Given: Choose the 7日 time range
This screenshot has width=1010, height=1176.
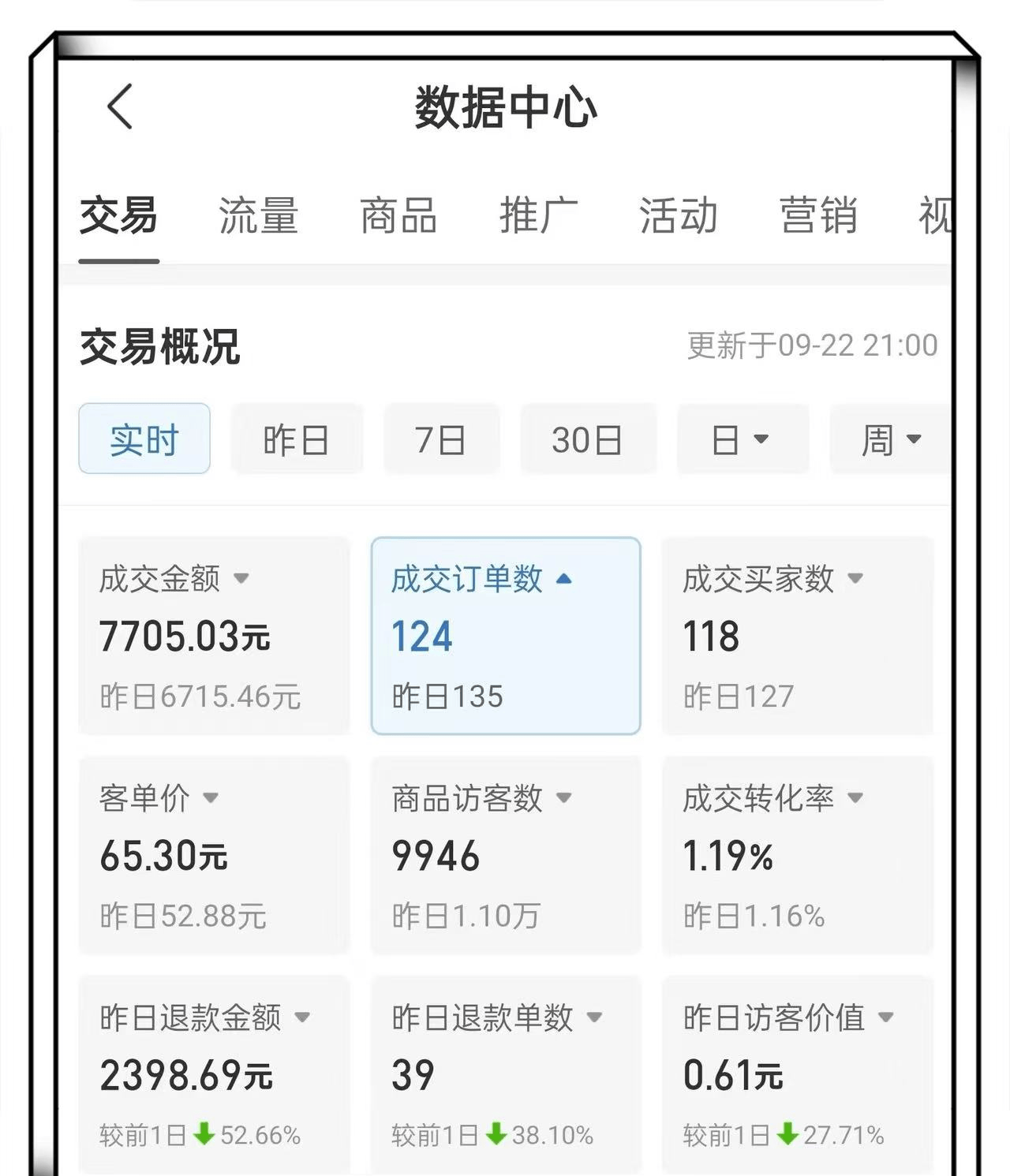Looking at the screenshot, I should click(440, 439).
